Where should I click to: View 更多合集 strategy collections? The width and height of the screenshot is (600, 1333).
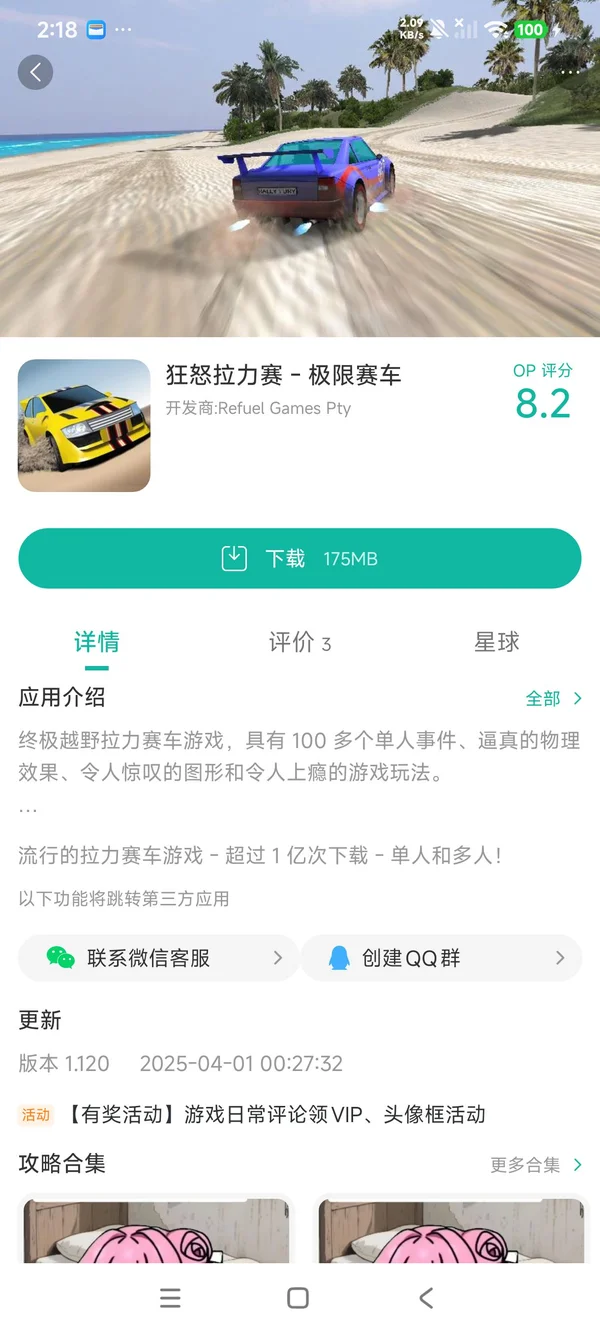[x=536, y=1165]
